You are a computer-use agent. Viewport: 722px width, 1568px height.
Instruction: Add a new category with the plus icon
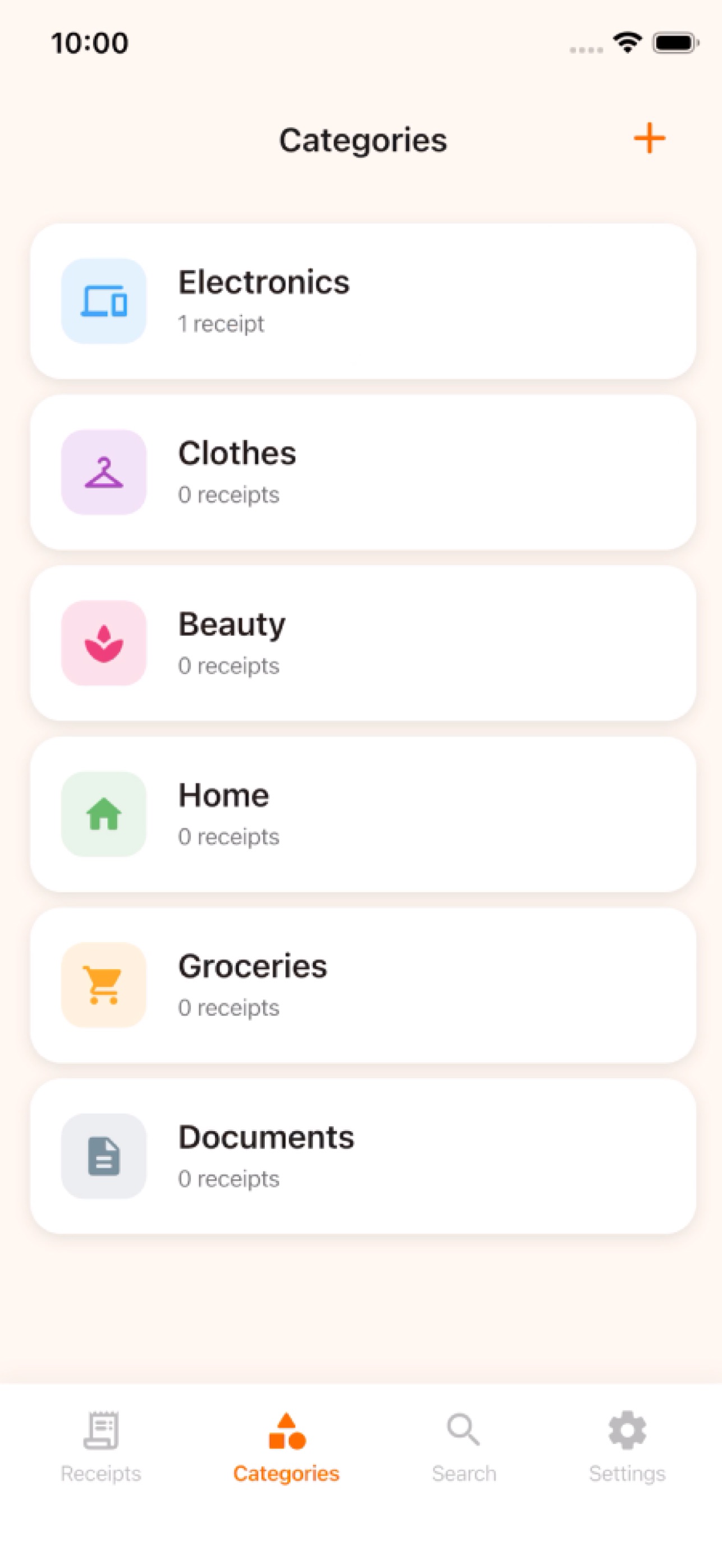tap(649, 138)
